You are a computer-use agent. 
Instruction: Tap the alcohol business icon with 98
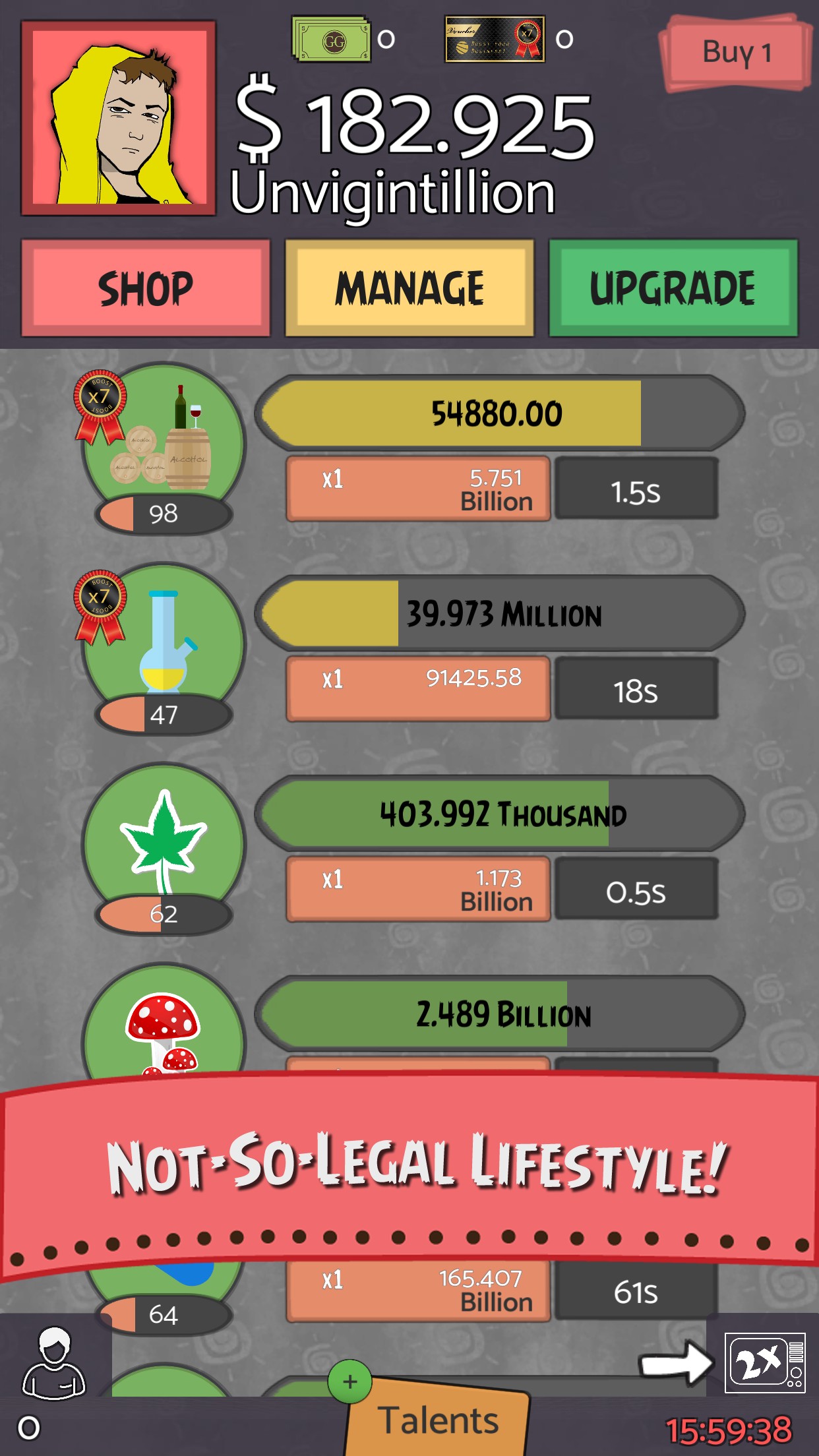point(164,446)
